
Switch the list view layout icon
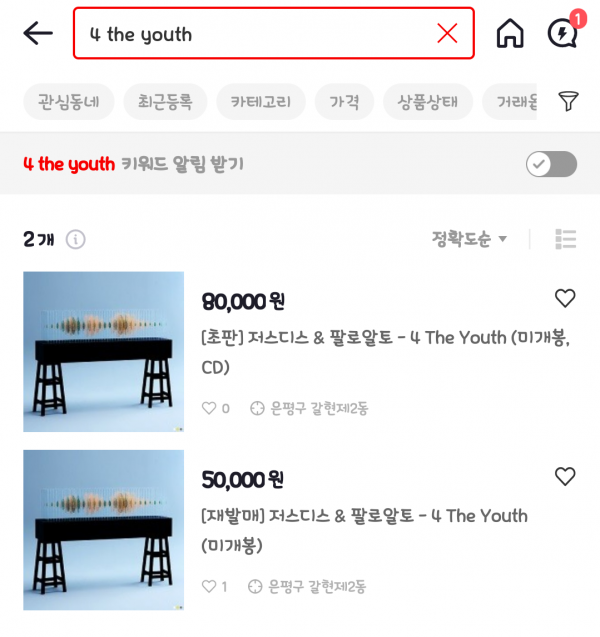point(566,239)
